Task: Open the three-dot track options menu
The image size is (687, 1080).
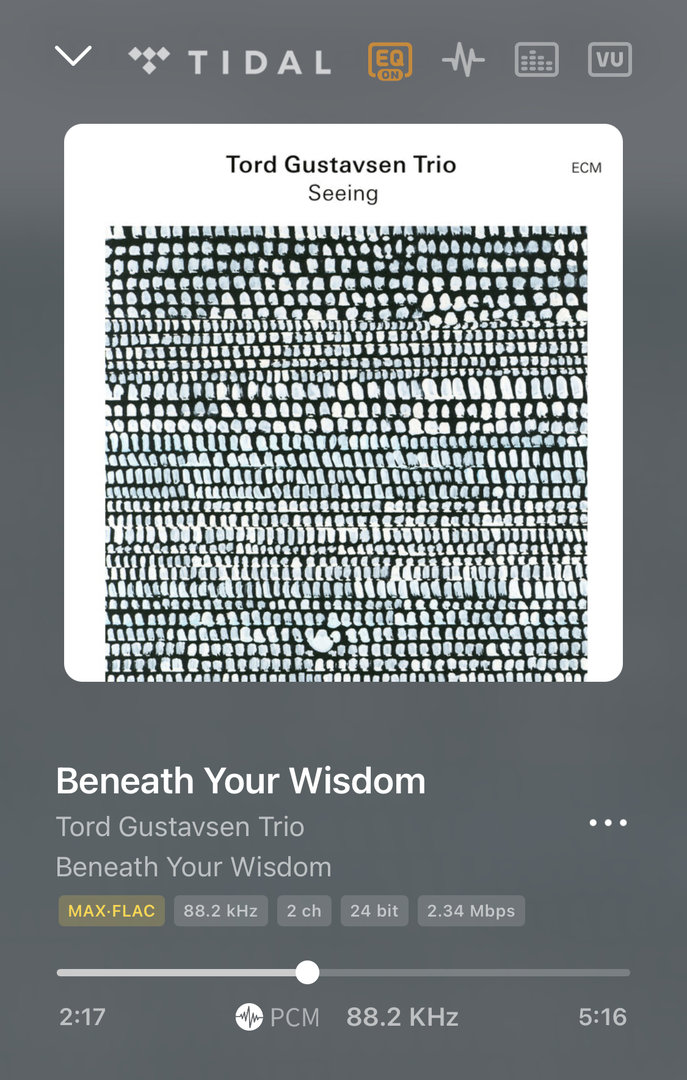Action: (608, 823)
